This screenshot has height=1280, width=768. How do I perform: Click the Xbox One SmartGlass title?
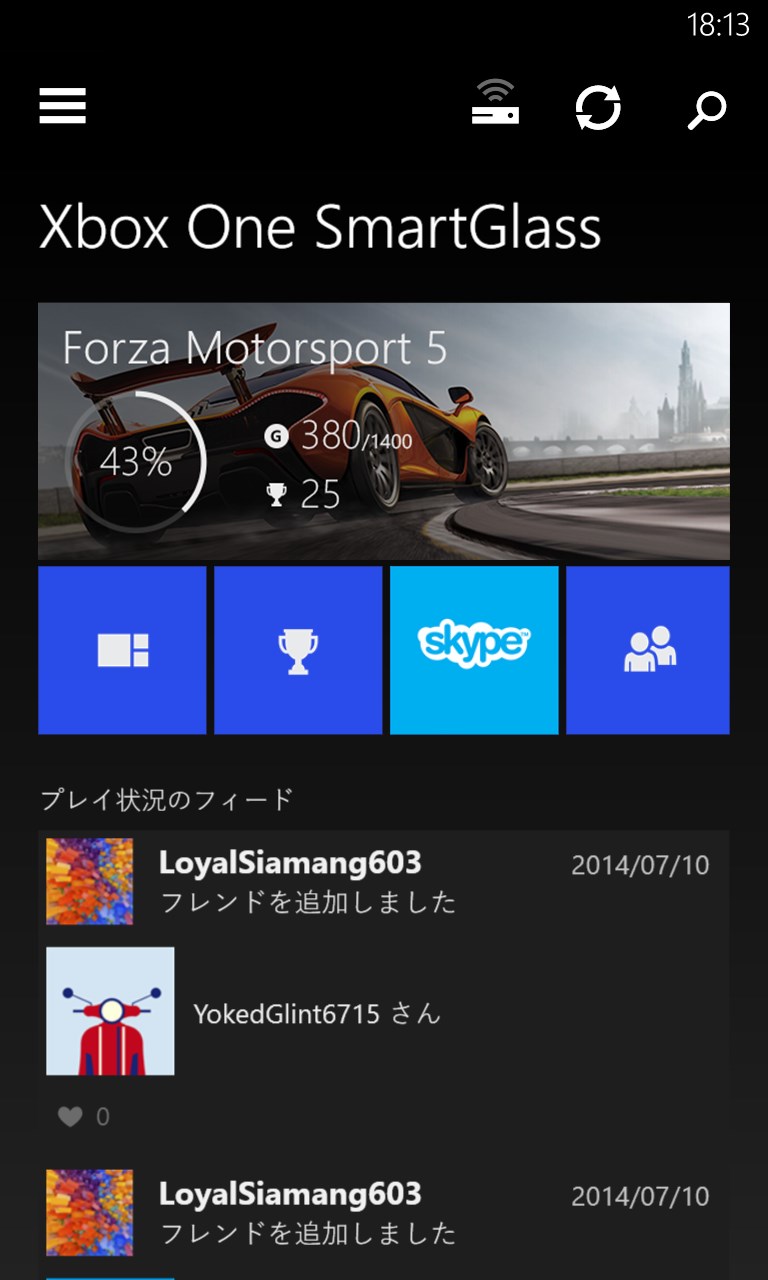318,226
